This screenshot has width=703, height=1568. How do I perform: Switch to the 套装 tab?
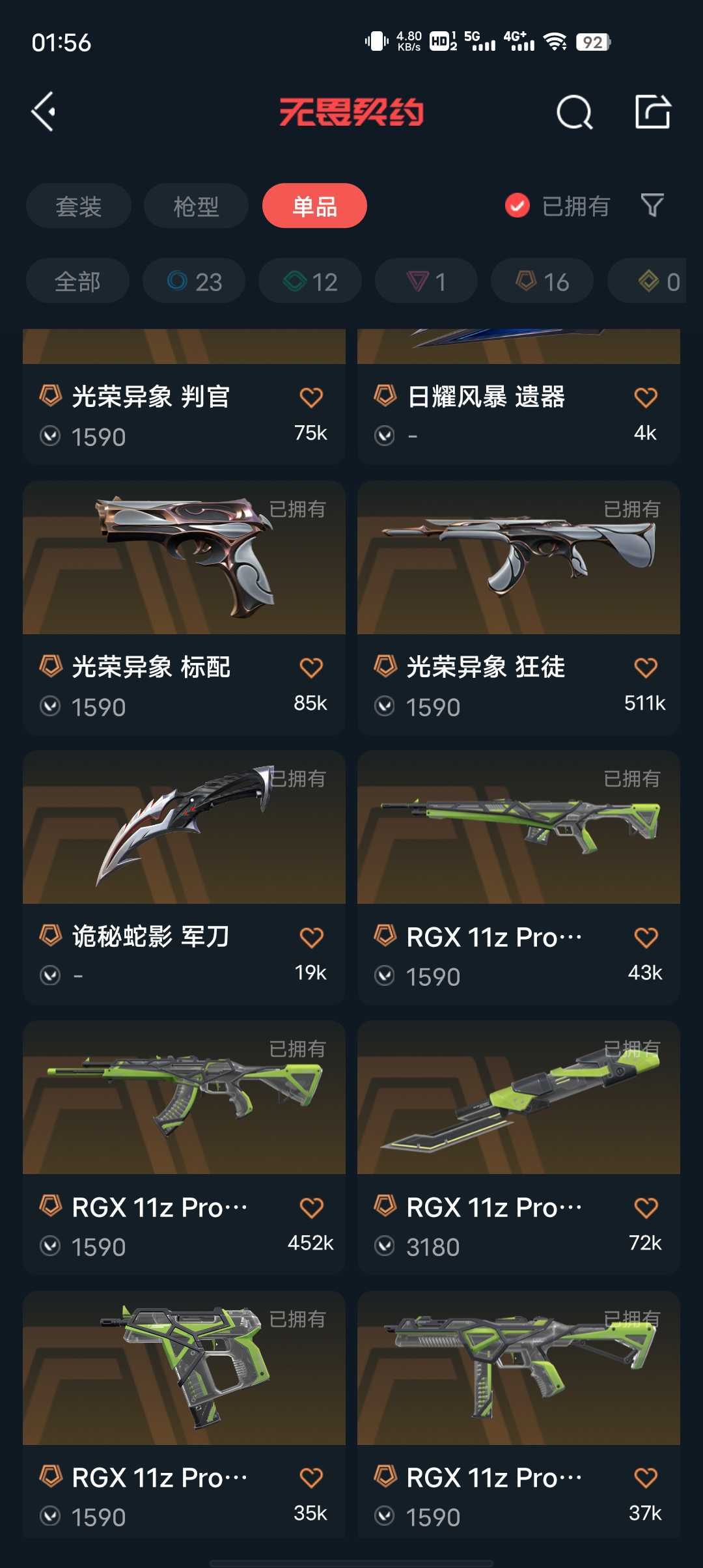click(79, 206)
